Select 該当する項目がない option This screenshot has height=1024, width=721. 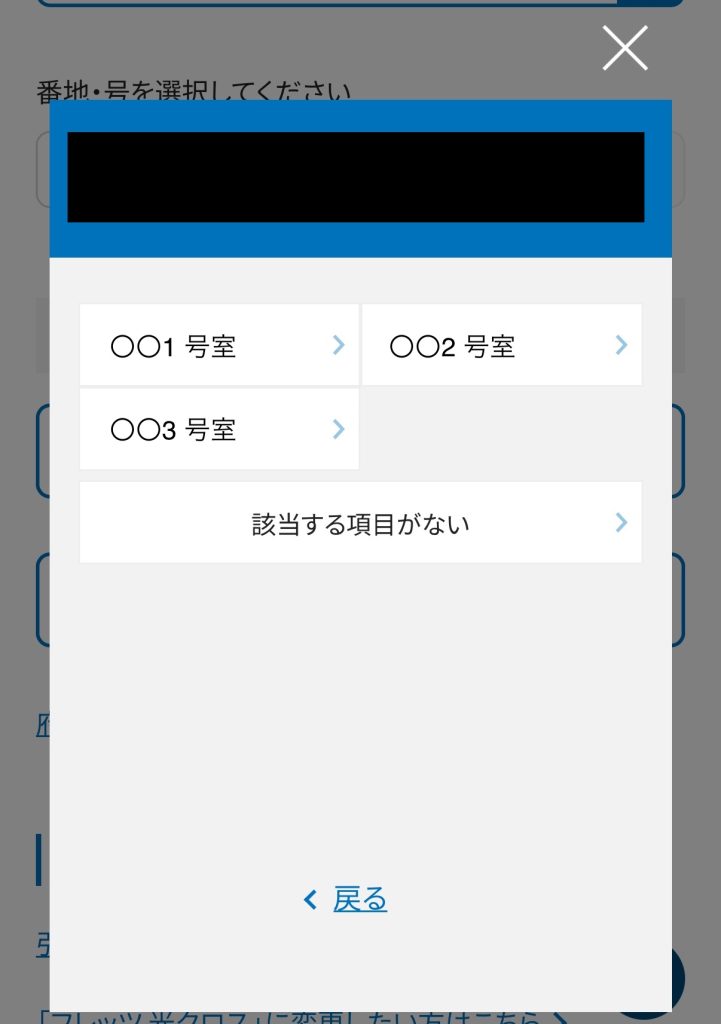pos(360,523)
